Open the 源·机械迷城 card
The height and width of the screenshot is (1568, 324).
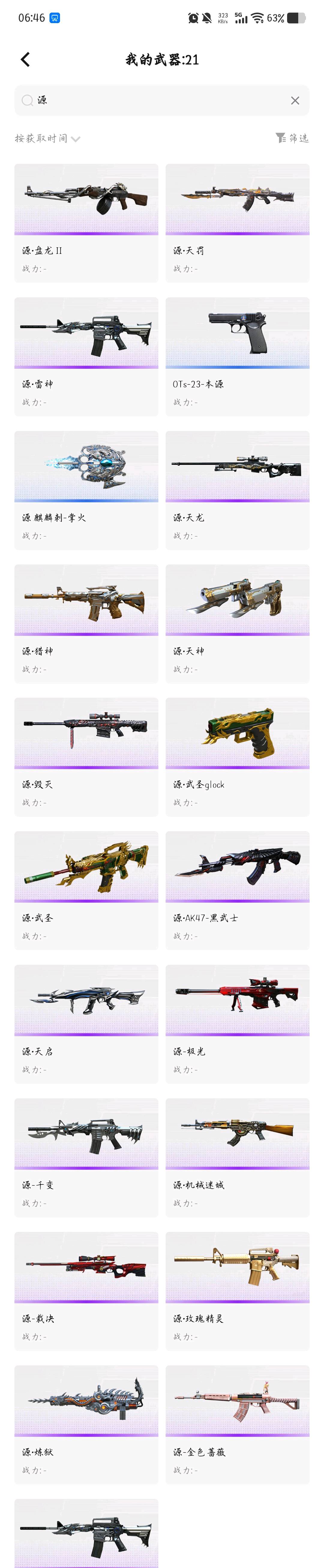(238, 1157)
